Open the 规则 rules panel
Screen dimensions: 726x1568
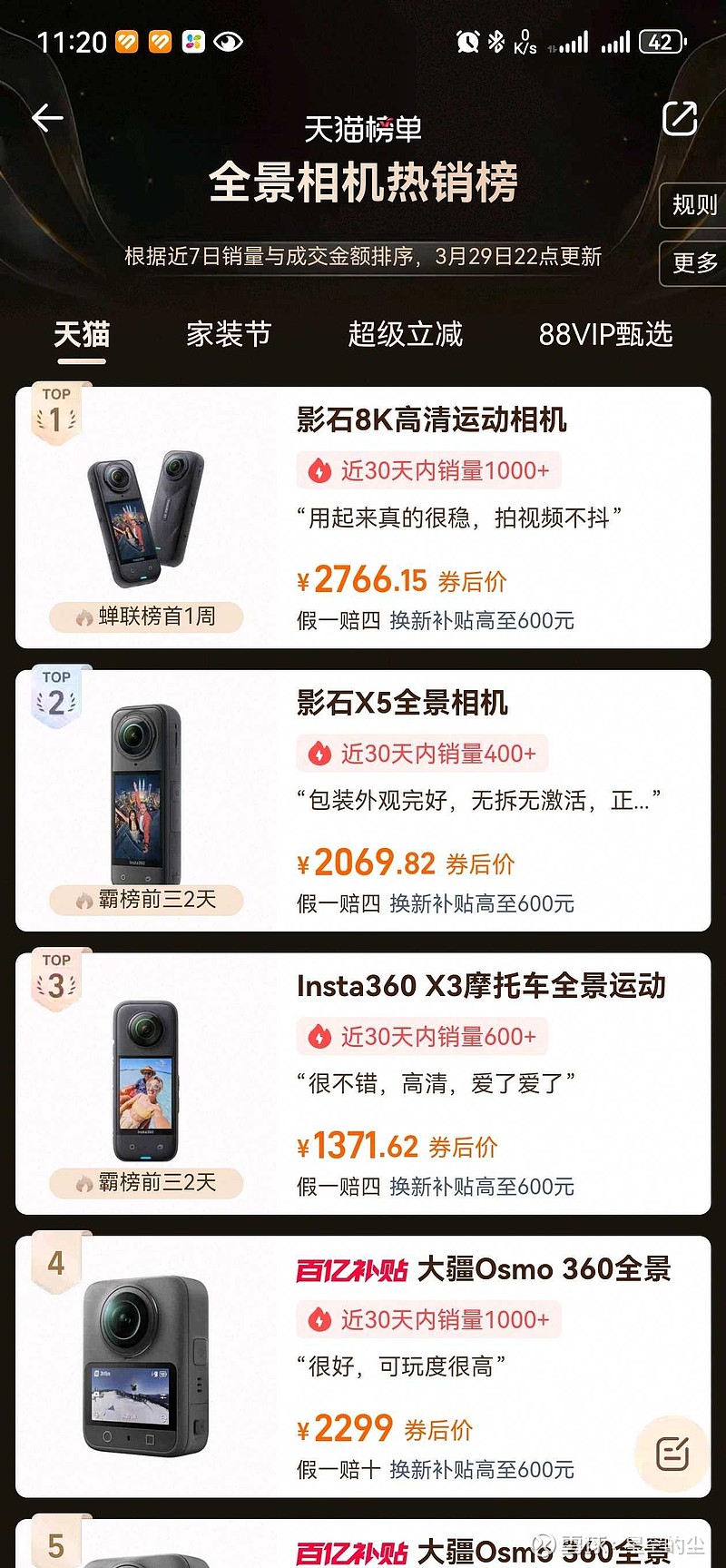point(692,206)
